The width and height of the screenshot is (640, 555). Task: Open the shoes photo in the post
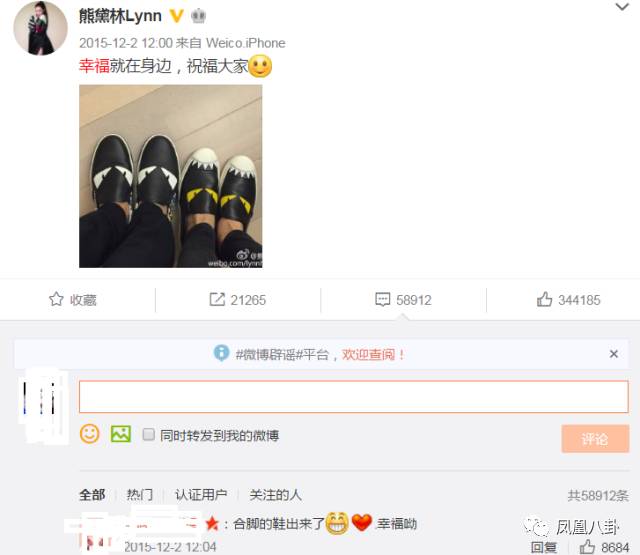170,175
